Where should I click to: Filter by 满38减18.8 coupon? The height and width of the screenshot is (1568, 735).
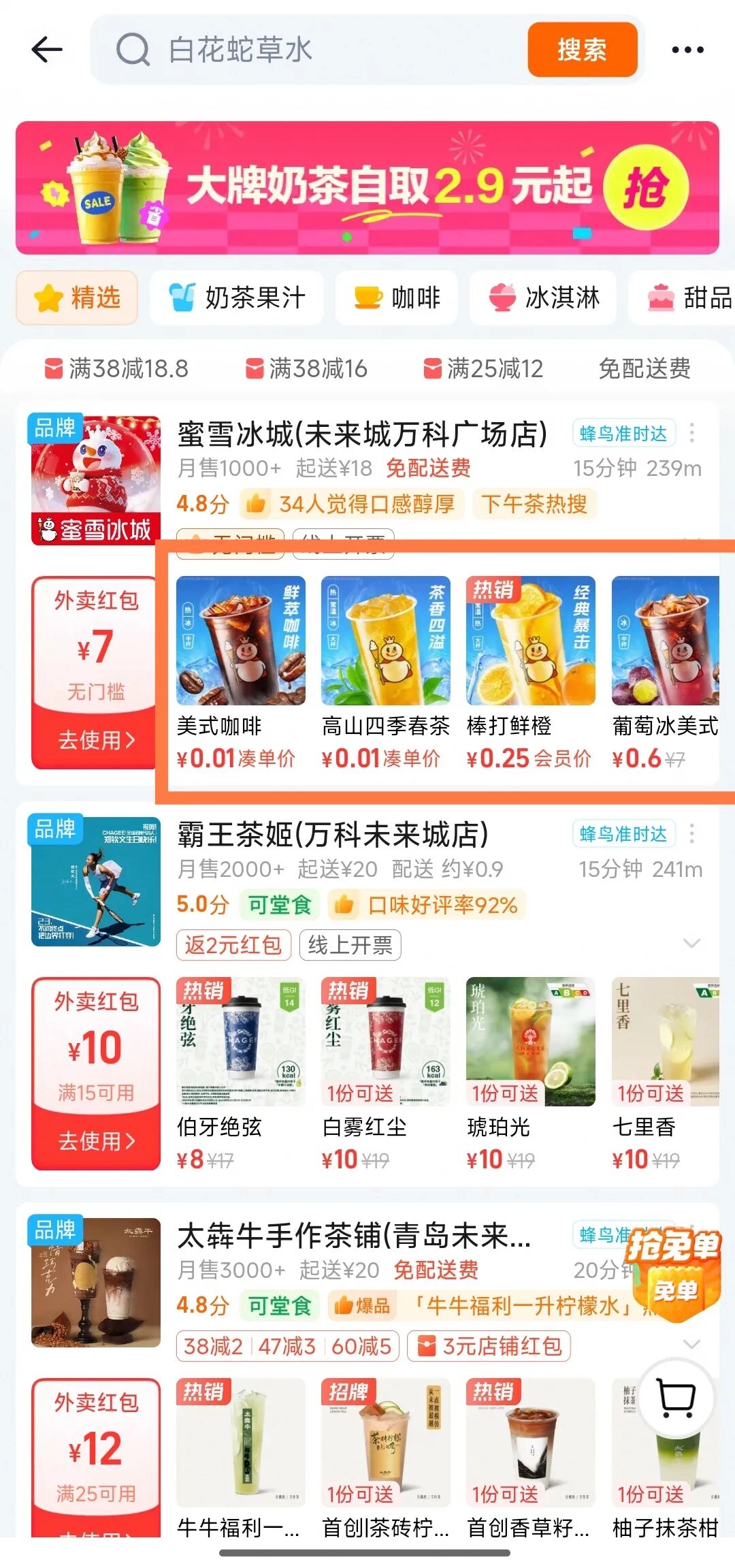click(x=116, y=368)
